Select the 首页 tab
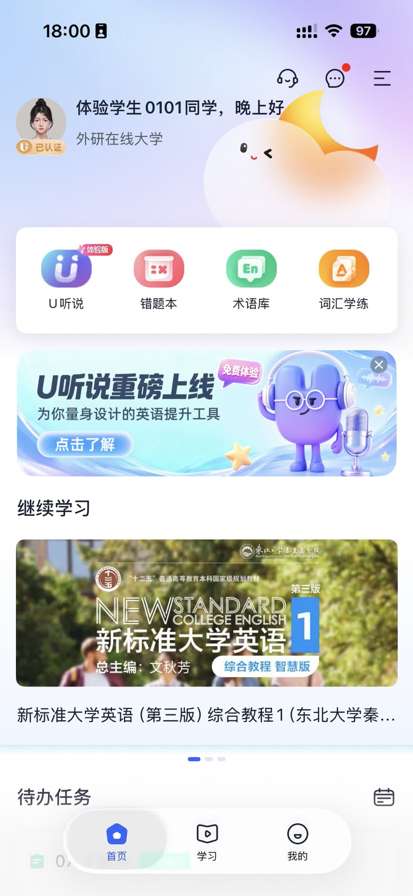The width and height of the screenshot is (413, 896). (117, 842)
